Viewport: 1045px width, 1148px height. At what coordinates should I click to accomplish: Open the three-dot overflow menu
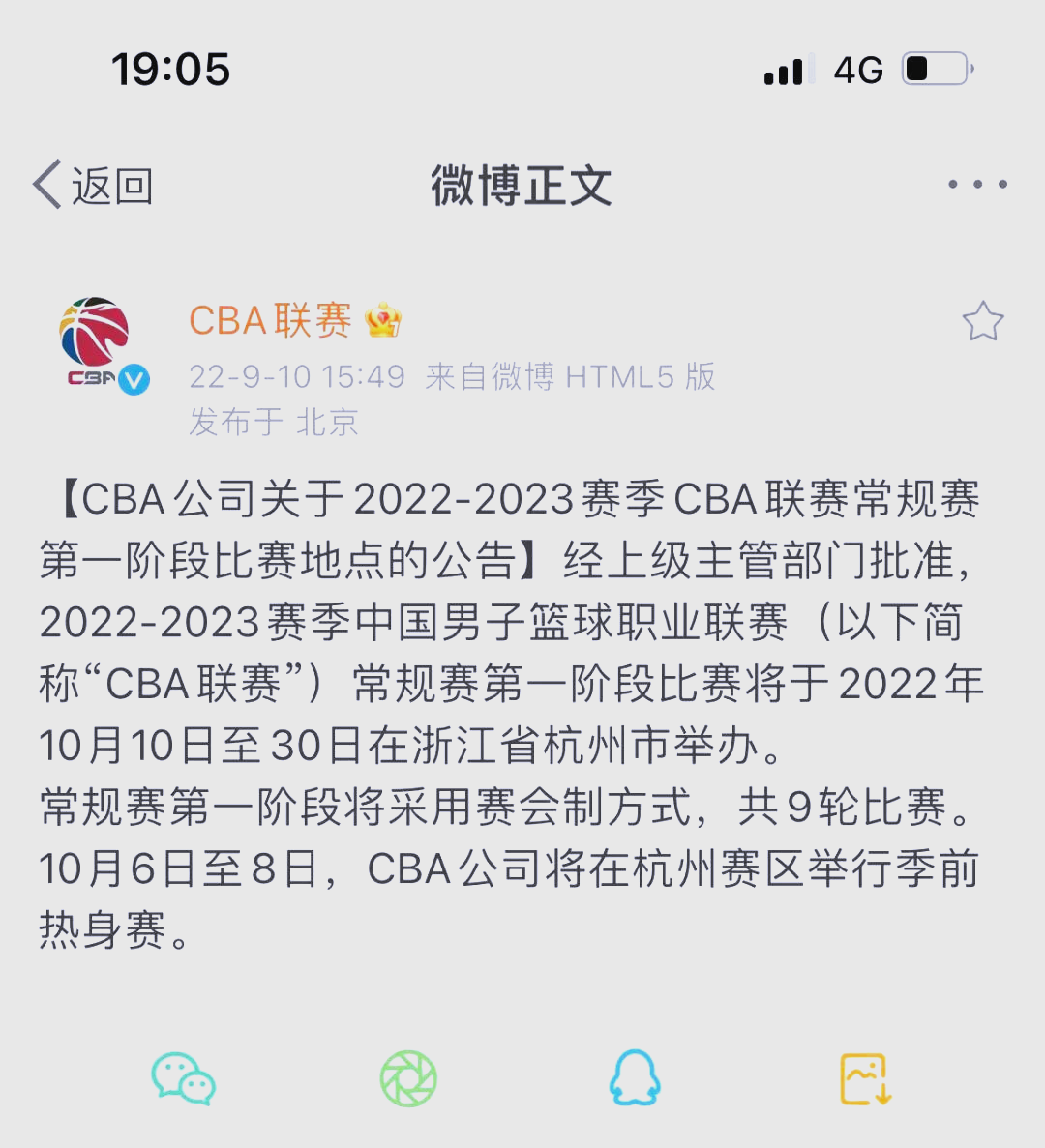point(977,184)
